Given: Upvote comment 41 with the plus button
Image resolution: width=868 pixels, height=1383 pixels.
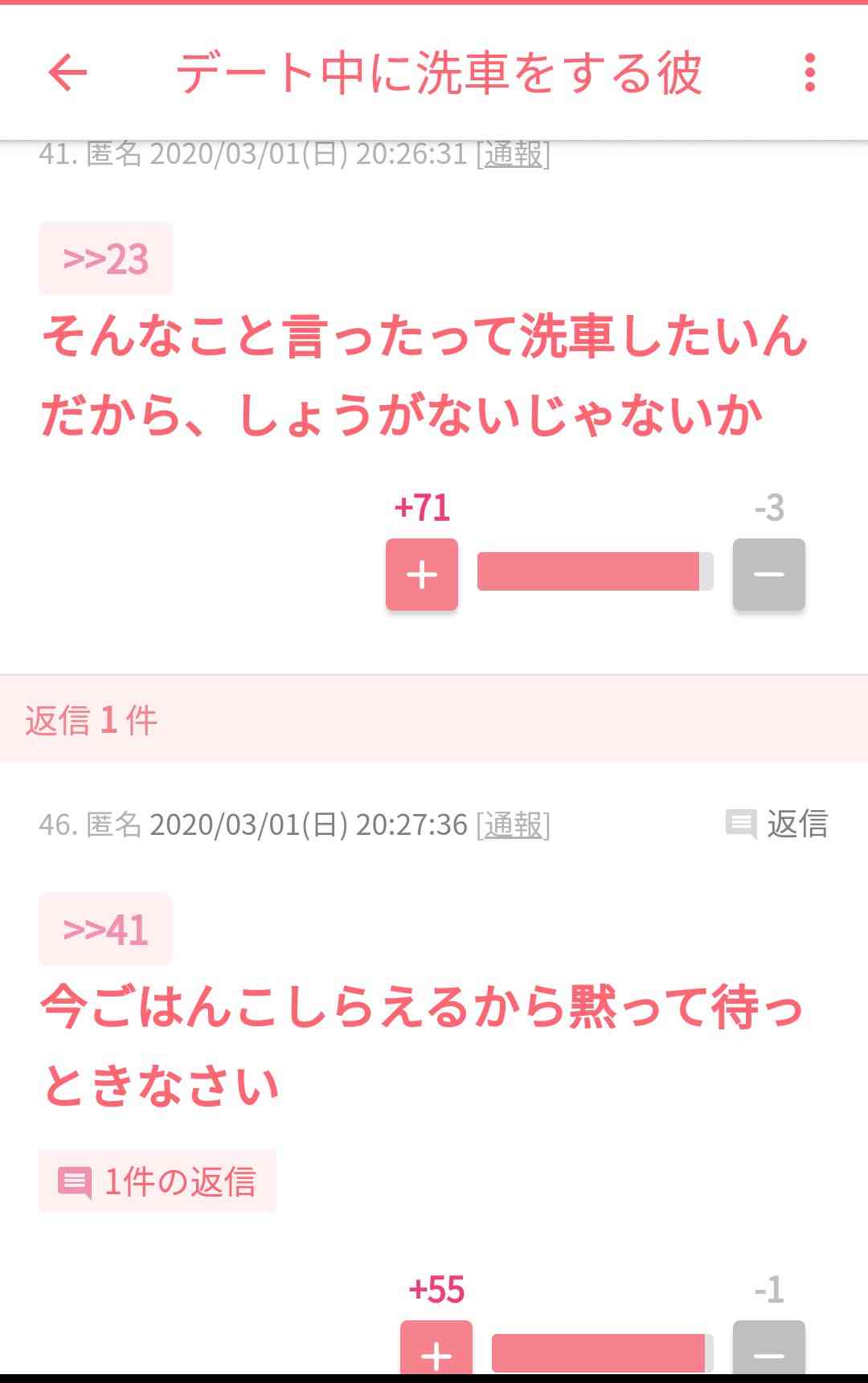Looking at the screenshot, I should point(422,575).
